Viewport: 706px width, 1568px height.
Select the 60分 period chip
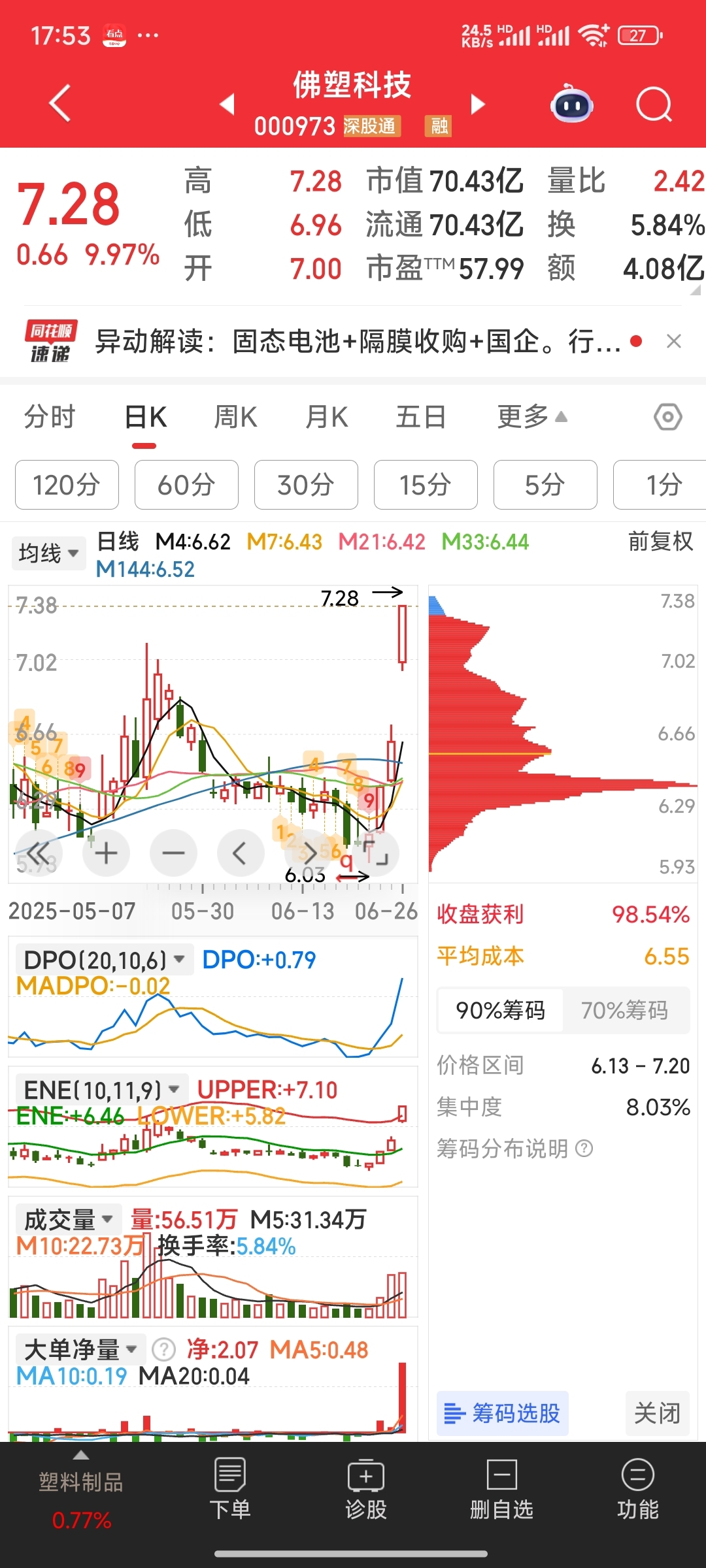pos(186,485)
